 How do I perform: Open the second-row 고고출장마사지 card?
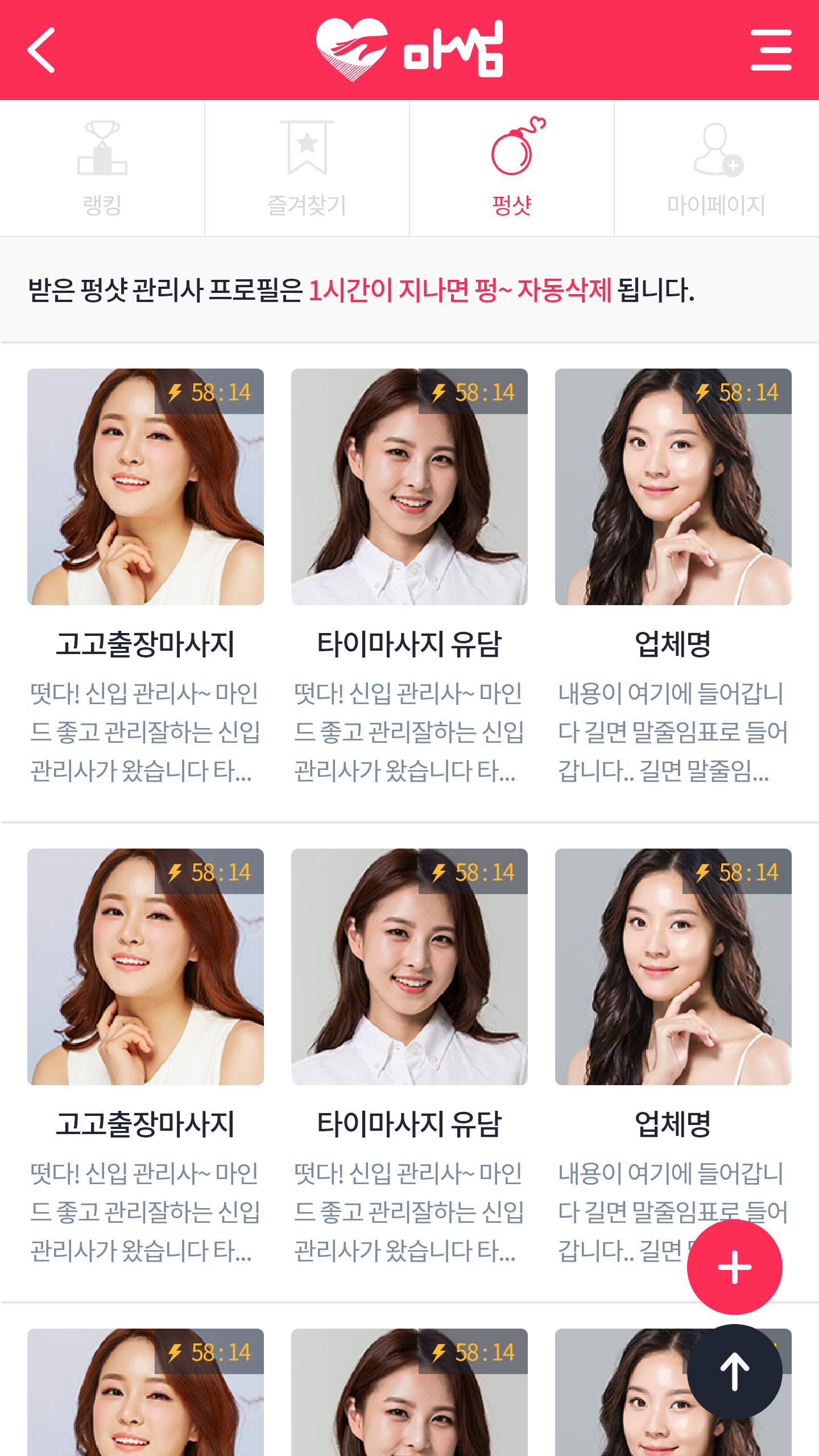[x=146, y=1057]
